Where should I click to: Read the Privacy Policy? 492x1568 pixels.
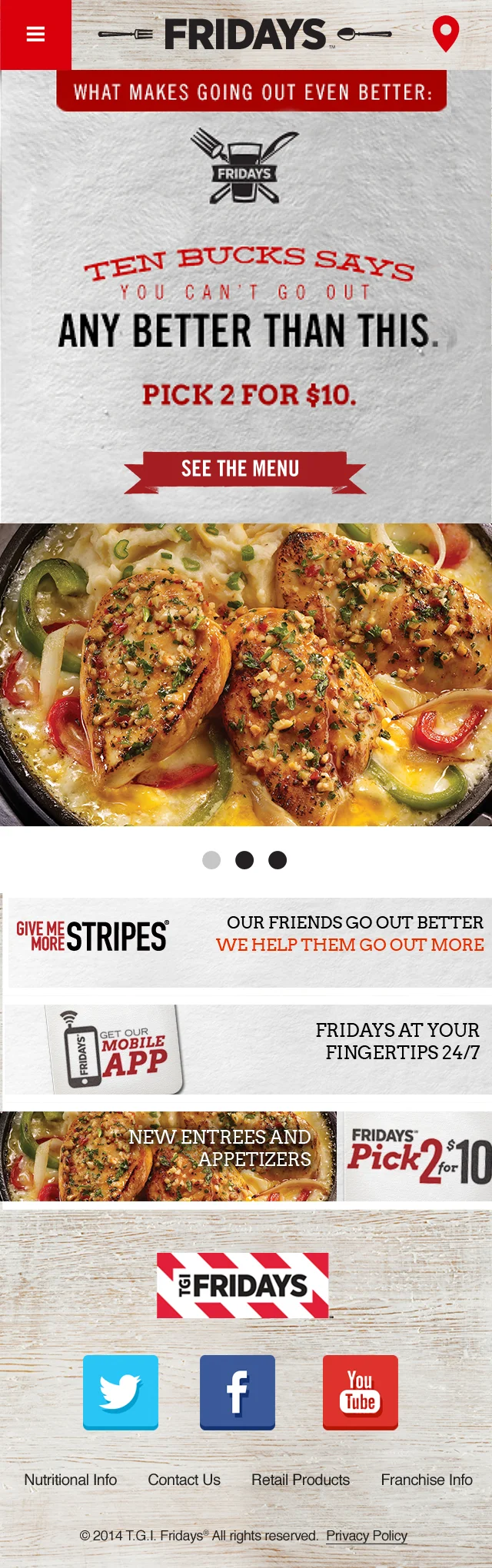point(367,1536)
